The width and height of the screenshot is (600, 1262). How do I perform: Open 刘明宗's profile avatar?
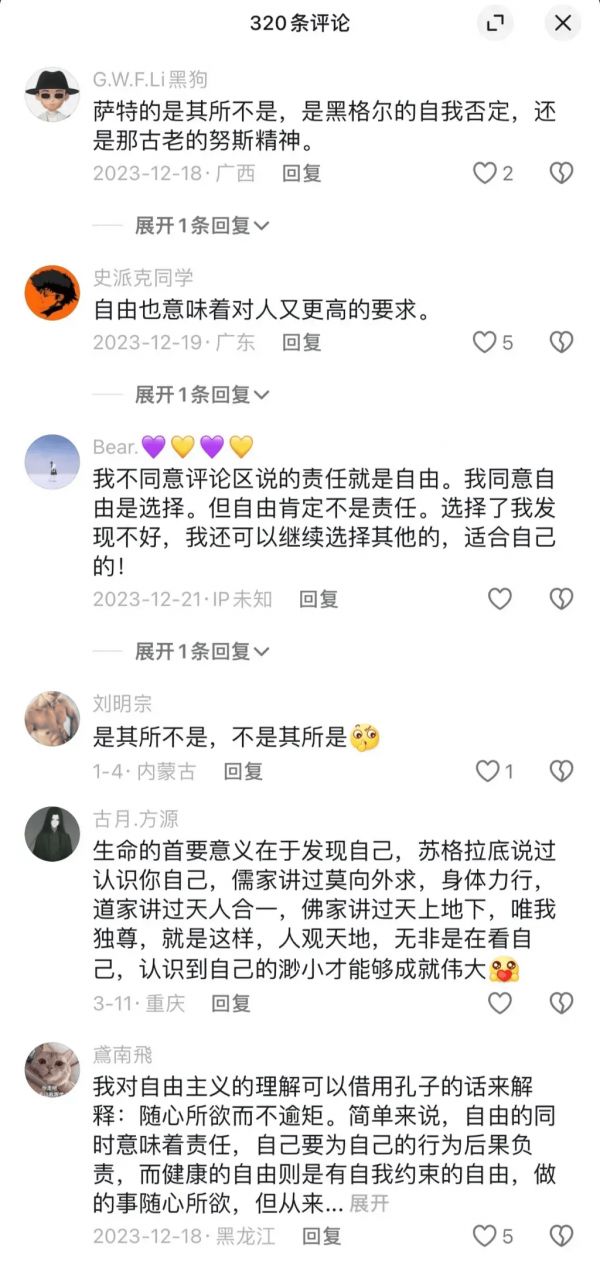coord(52,718)
